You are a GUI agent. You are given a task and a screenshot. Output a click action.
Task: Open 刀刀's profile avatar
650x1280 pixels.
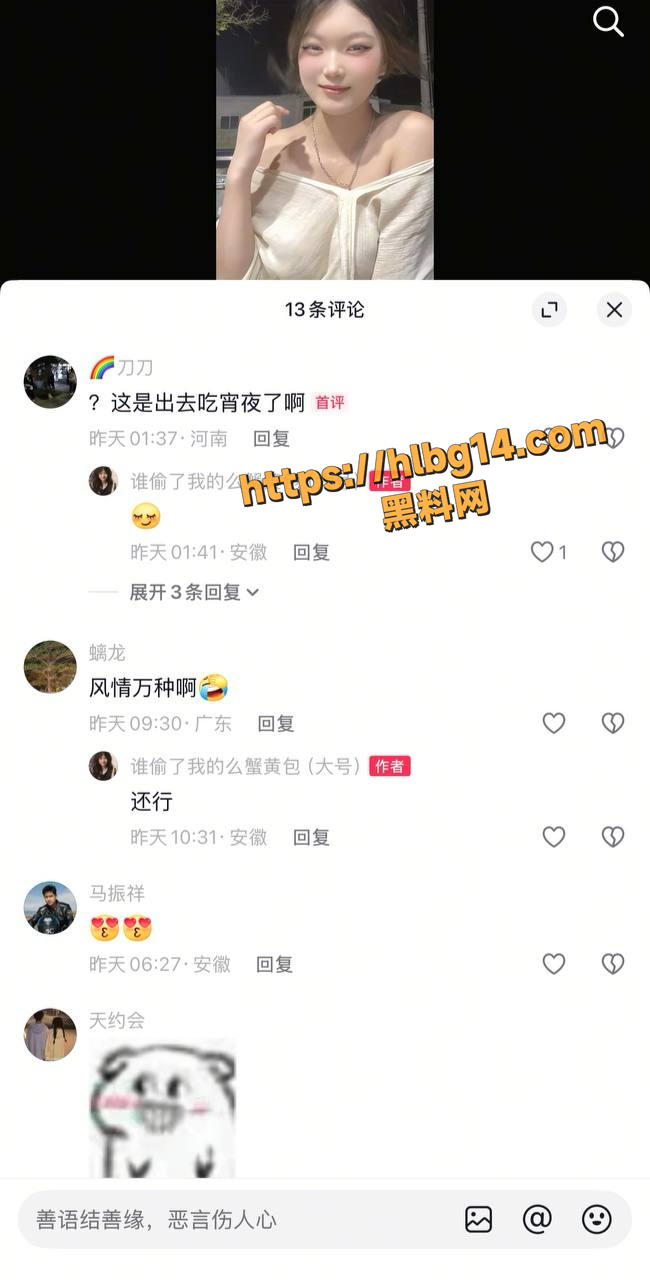click(50, 381)
